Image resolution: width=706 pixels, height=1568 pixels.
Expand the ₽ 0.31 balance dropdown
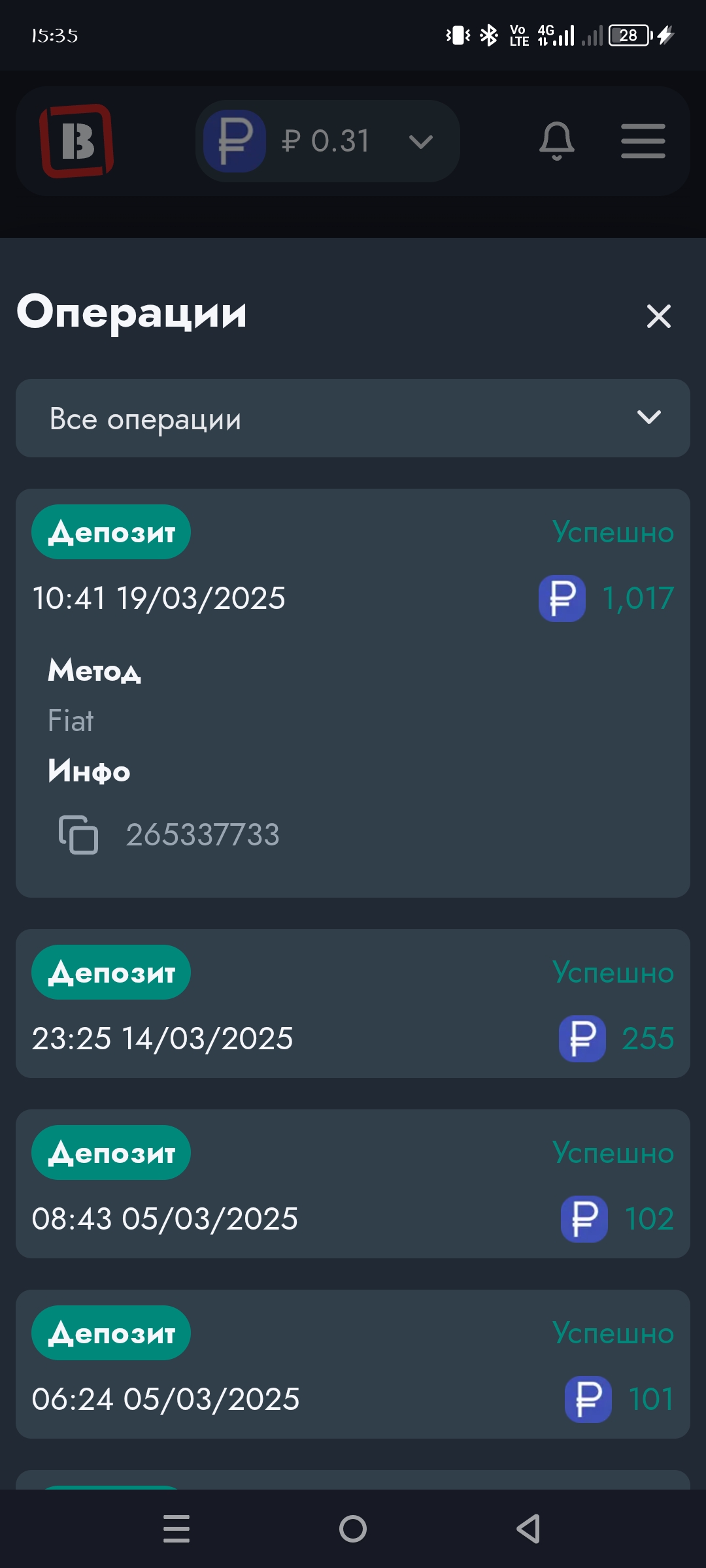point(328,141)
